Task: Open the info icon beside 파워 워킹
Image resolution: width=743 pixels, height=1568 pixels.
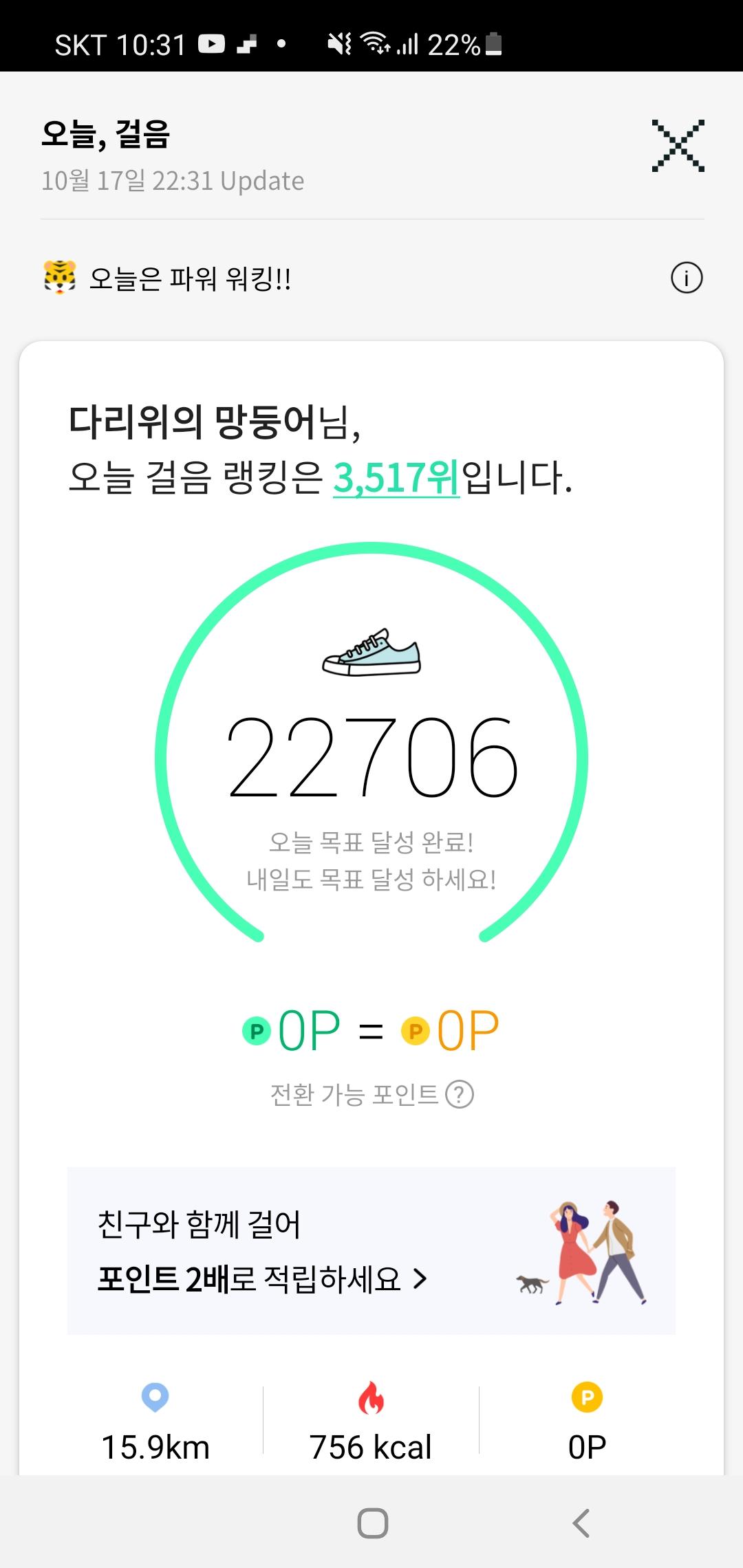Action: 686,279
